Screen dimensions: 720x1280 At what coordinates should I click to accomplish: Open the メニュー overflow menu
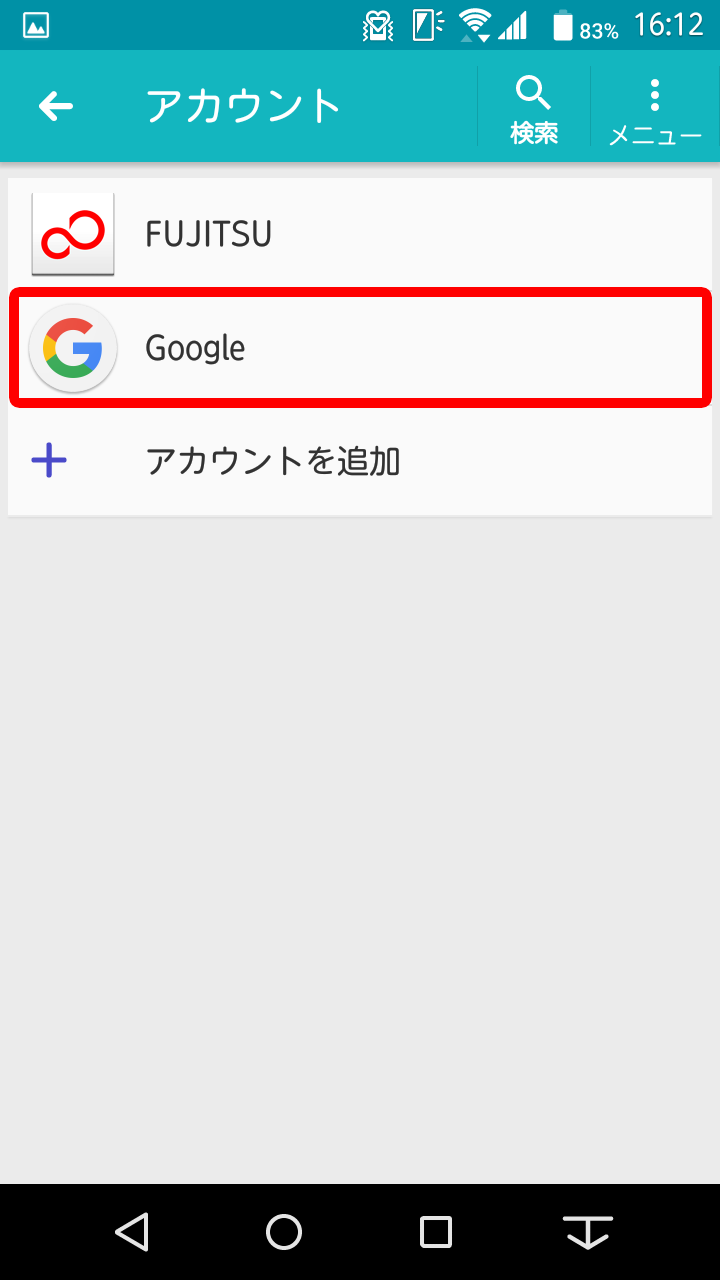pos(655,108)
